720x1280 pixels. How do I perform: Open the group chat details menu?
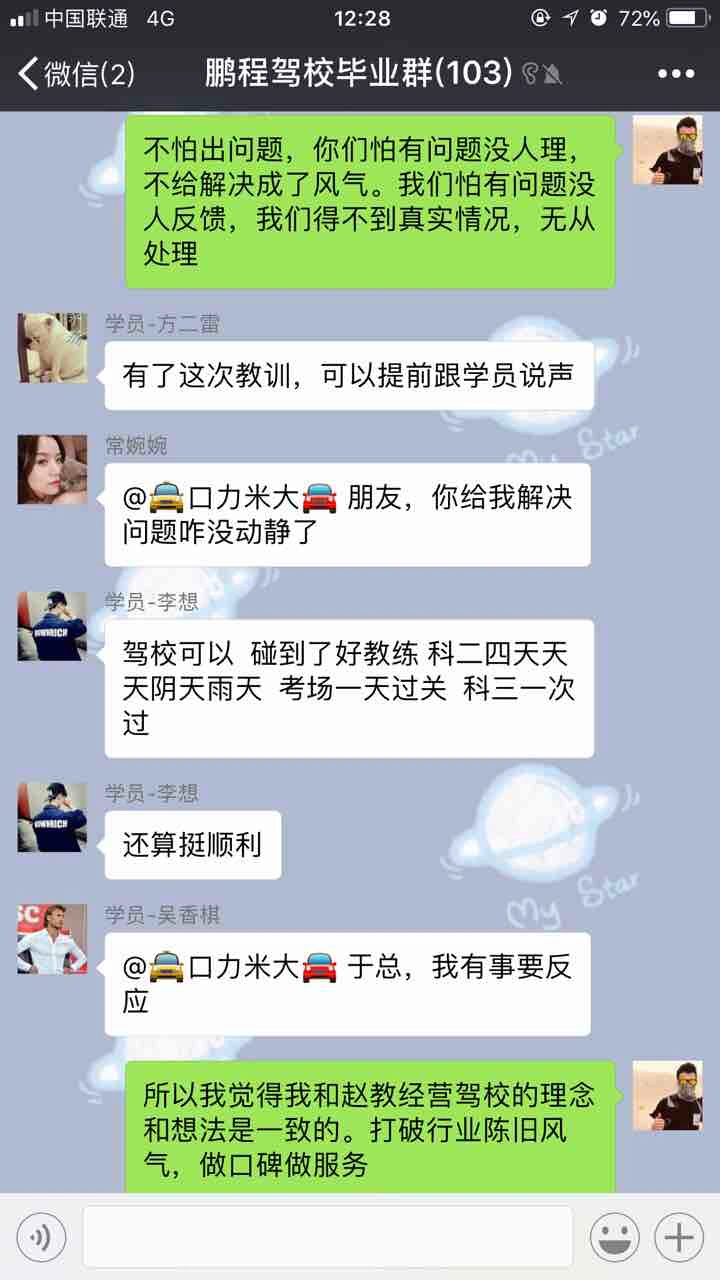coord(676,74)
